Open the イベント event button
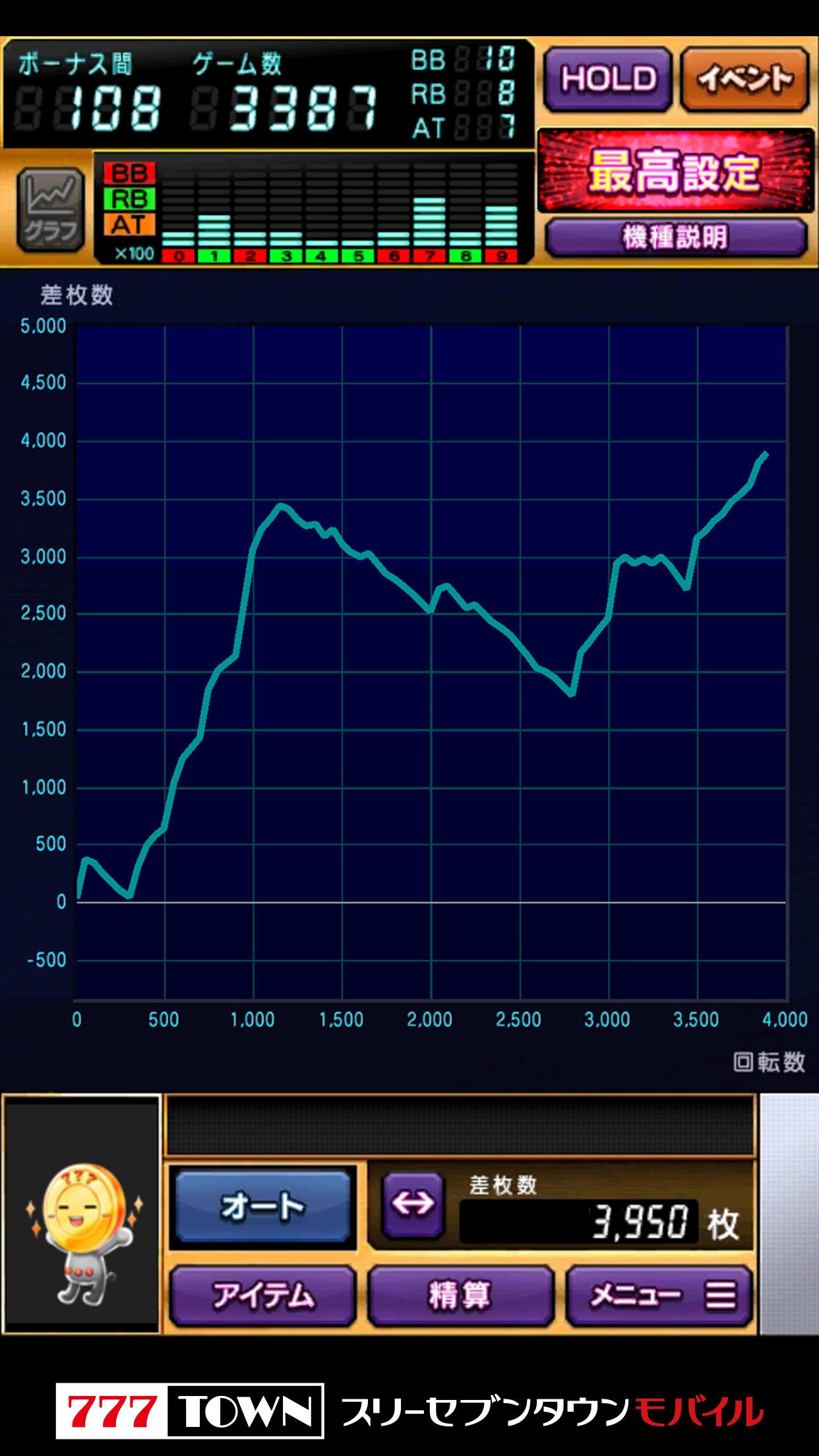 (x=744, y=80)
